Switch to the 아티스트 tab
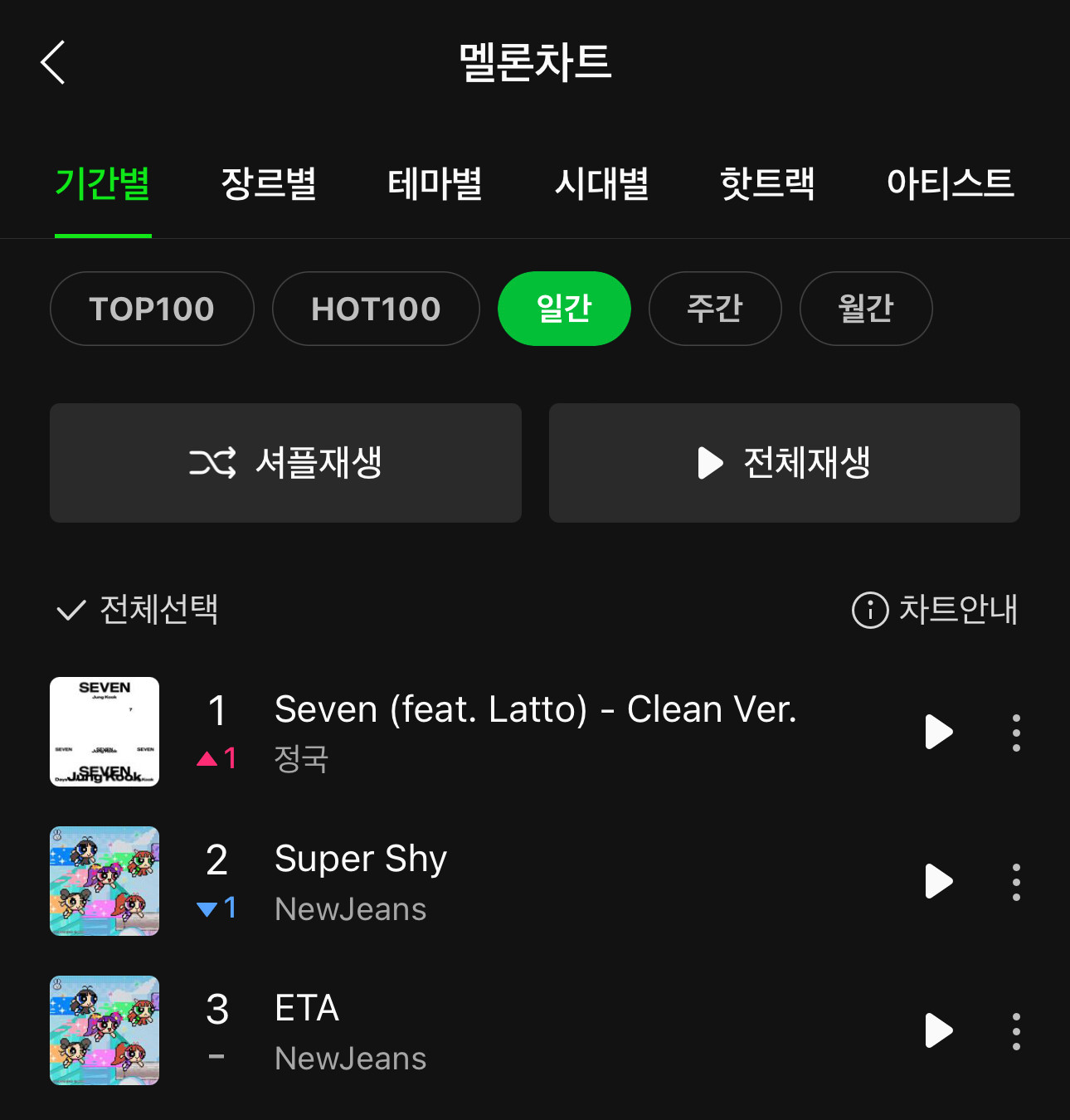Image resolution: width=1070 pixels, height=1120 pixels. pos(950,183)
